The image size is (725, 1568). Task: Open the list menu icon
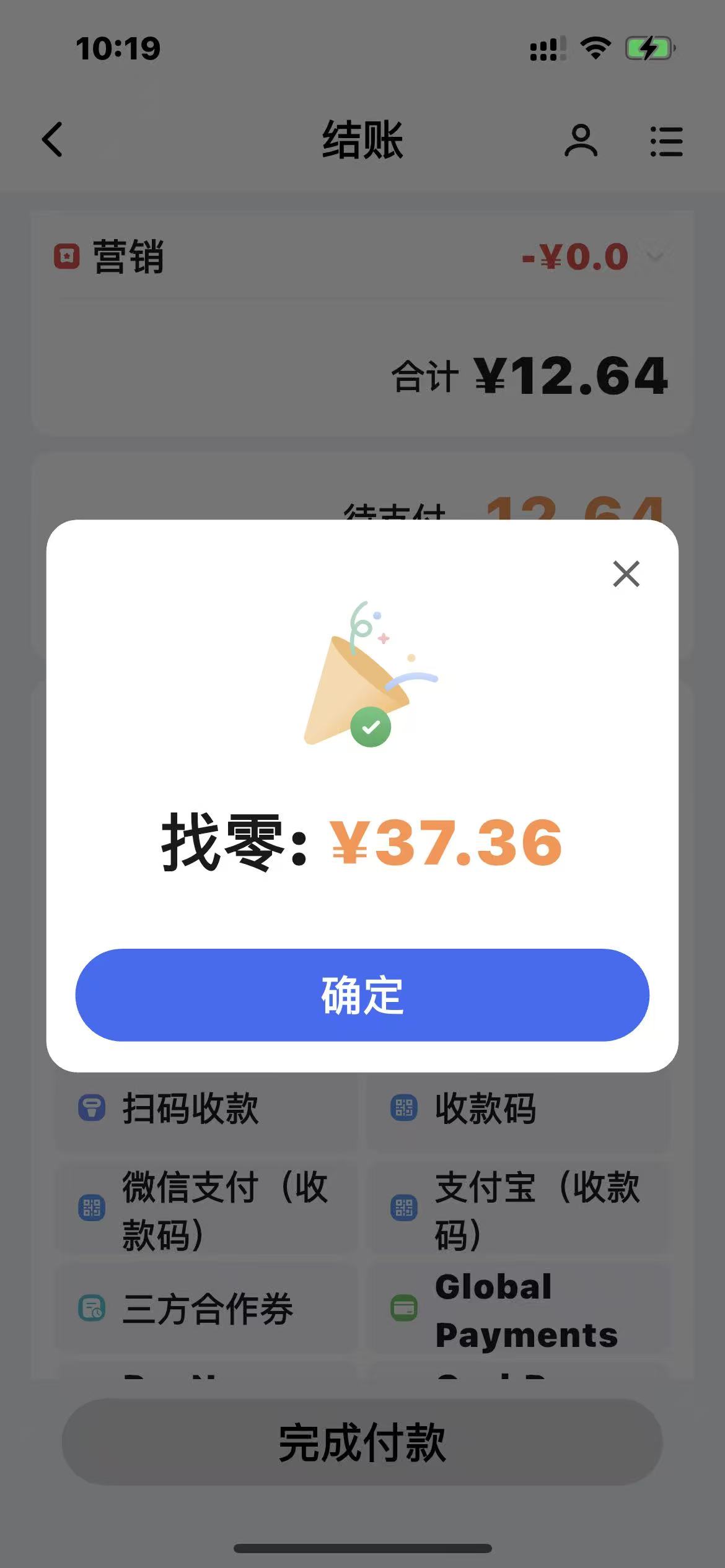pos(666,141)
